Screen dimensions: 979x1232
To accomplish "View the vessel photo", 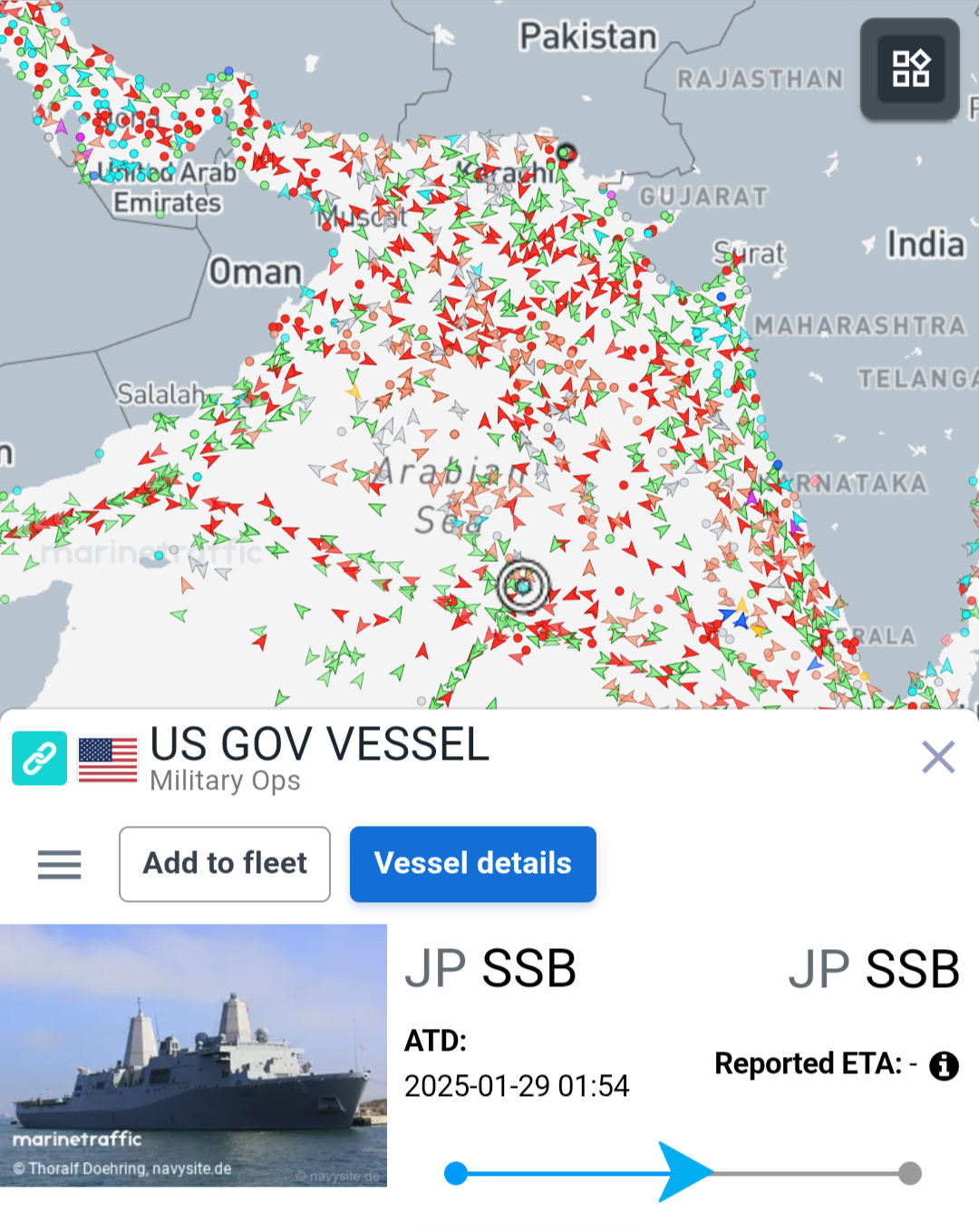I will pos(193,1055).
